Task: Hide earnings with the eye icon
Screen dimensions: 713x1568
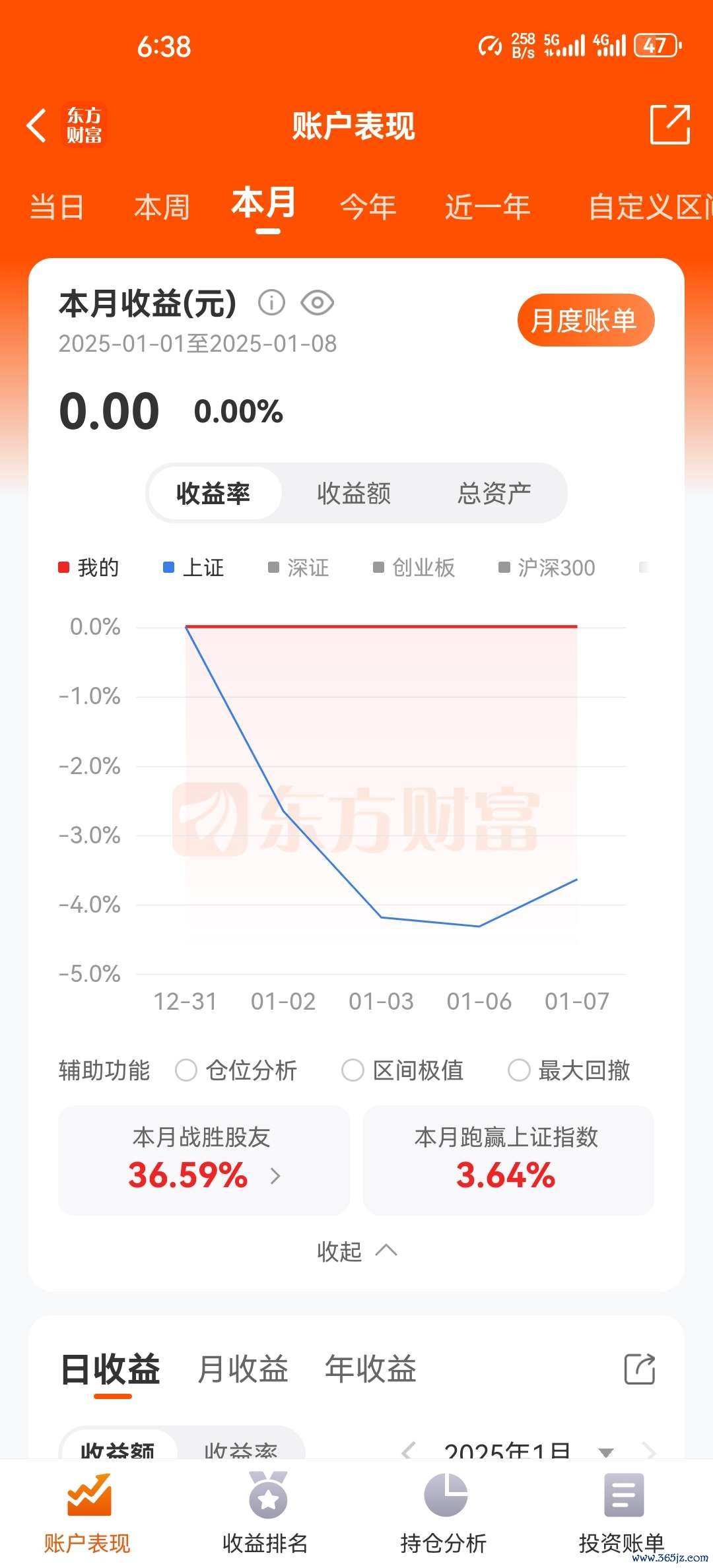Action: (x=317, y=303)
